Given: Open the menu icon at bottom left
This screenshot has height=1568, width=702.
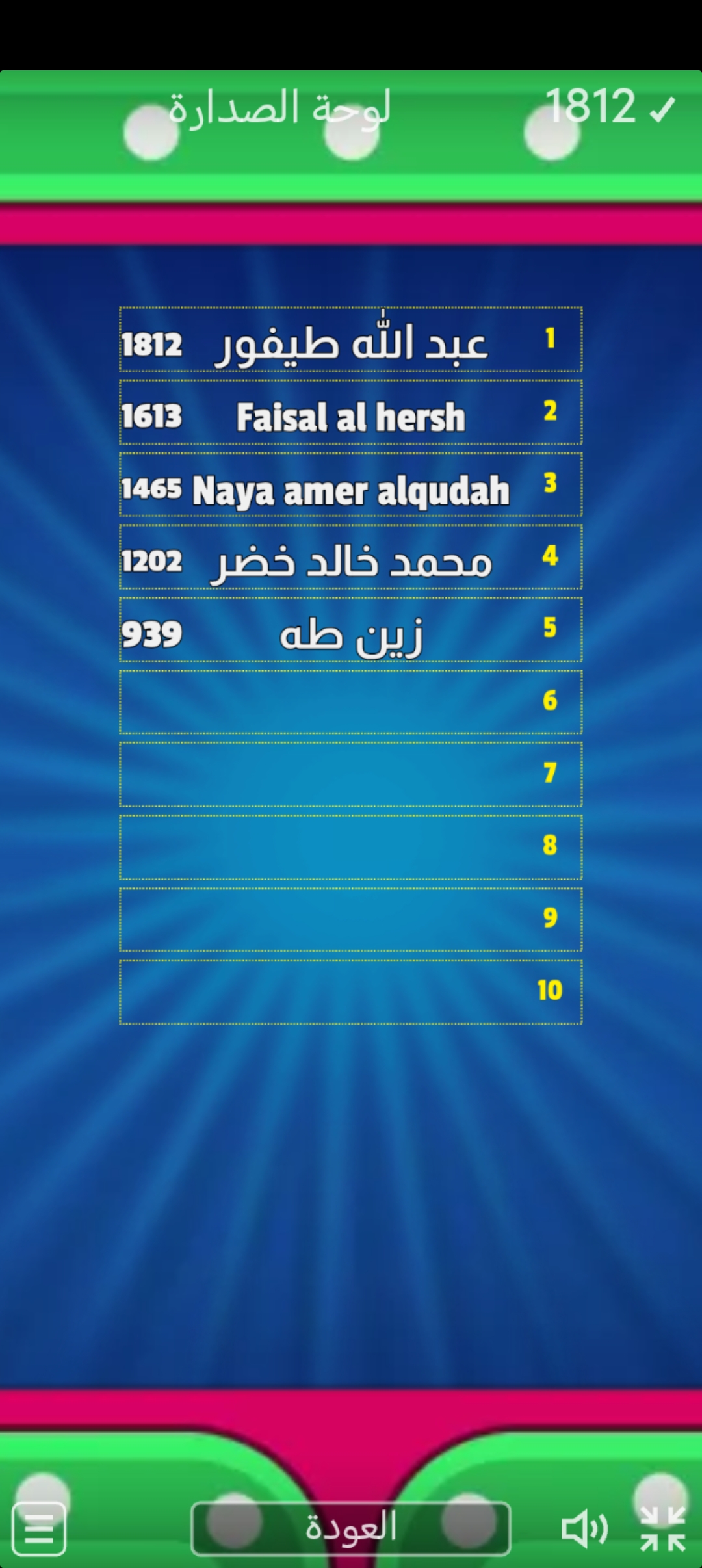Looking at the screenshot, I should (39, 1529).
